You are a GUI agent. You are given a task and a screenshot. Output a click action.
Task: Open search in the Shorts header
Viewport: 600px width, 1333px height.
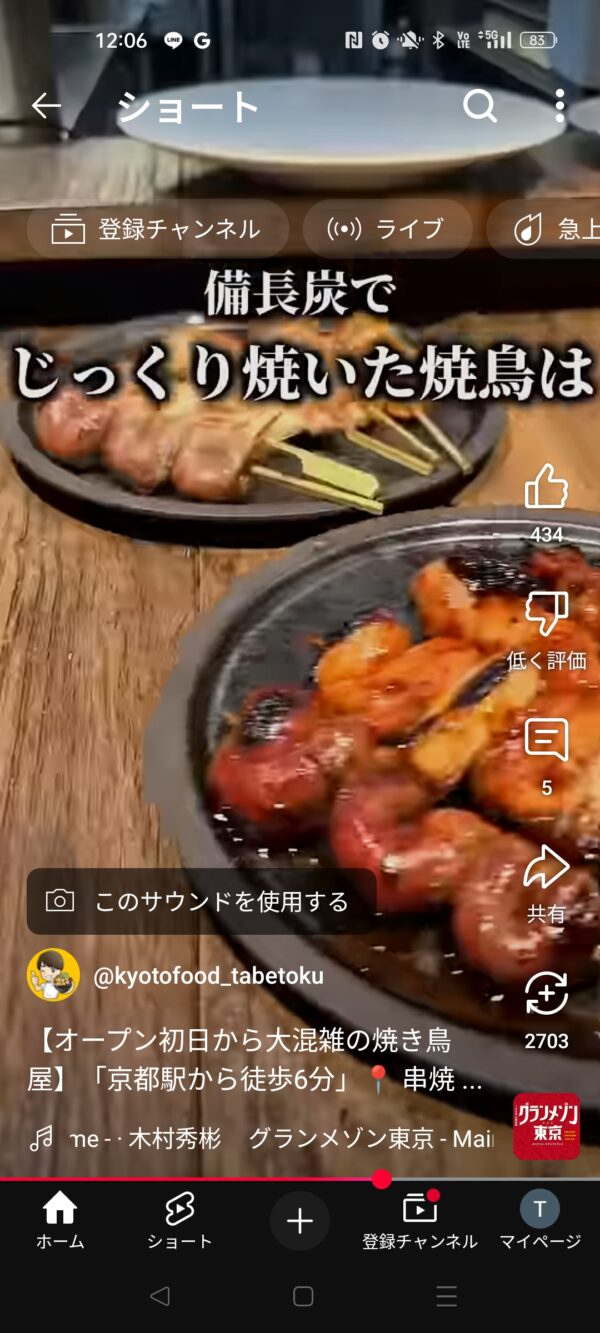480,105
